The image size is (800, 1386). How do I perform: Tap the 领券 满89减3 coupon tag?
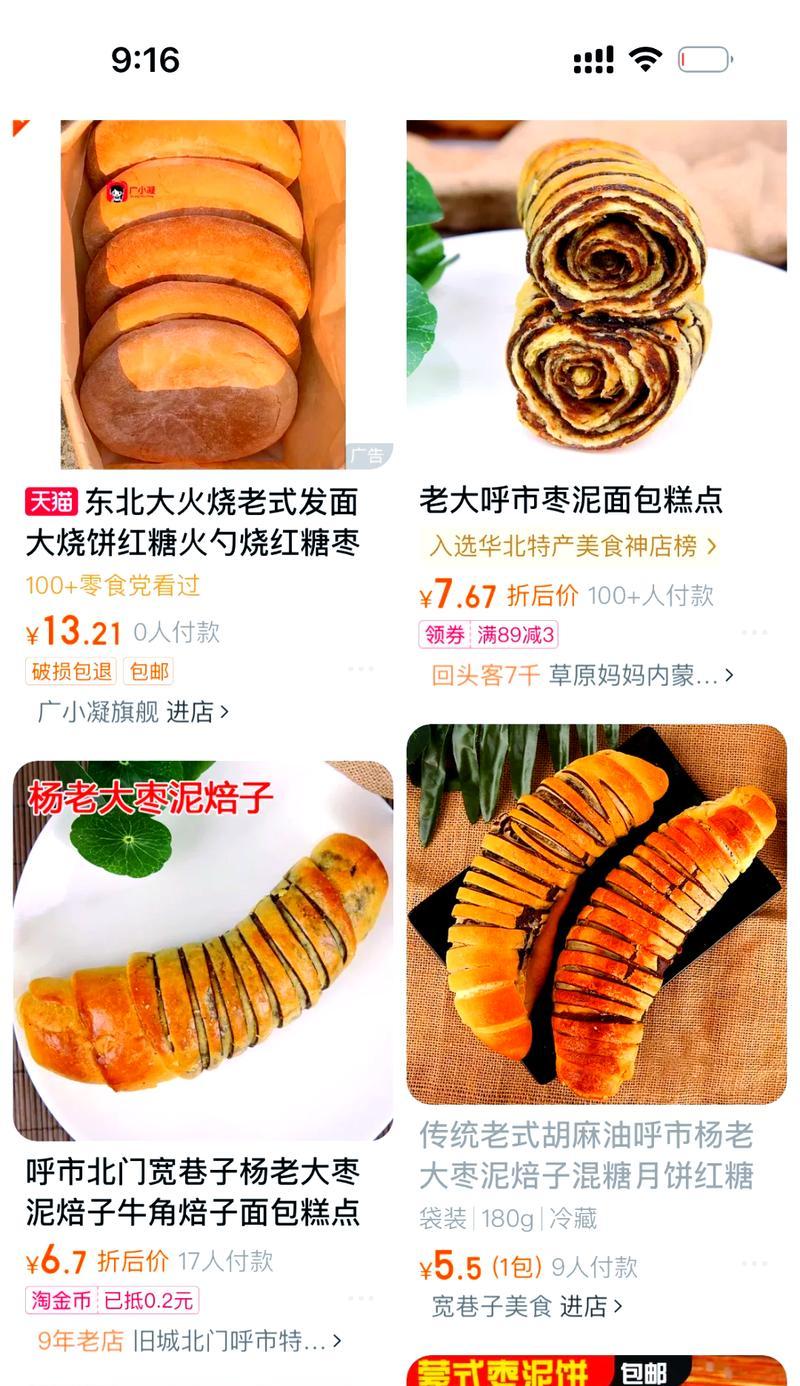tap(488, 635)
